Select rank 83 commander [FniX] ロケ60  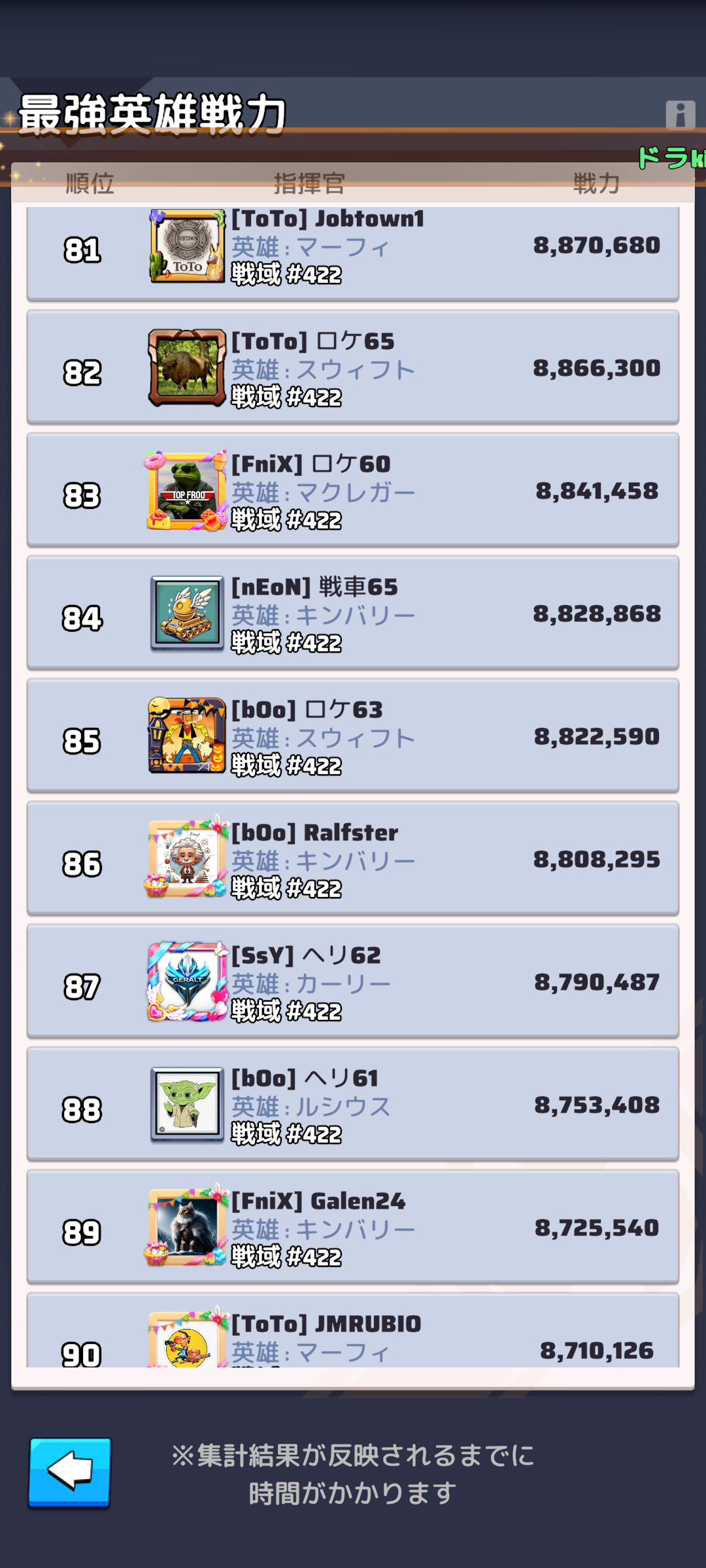[352, 491]
